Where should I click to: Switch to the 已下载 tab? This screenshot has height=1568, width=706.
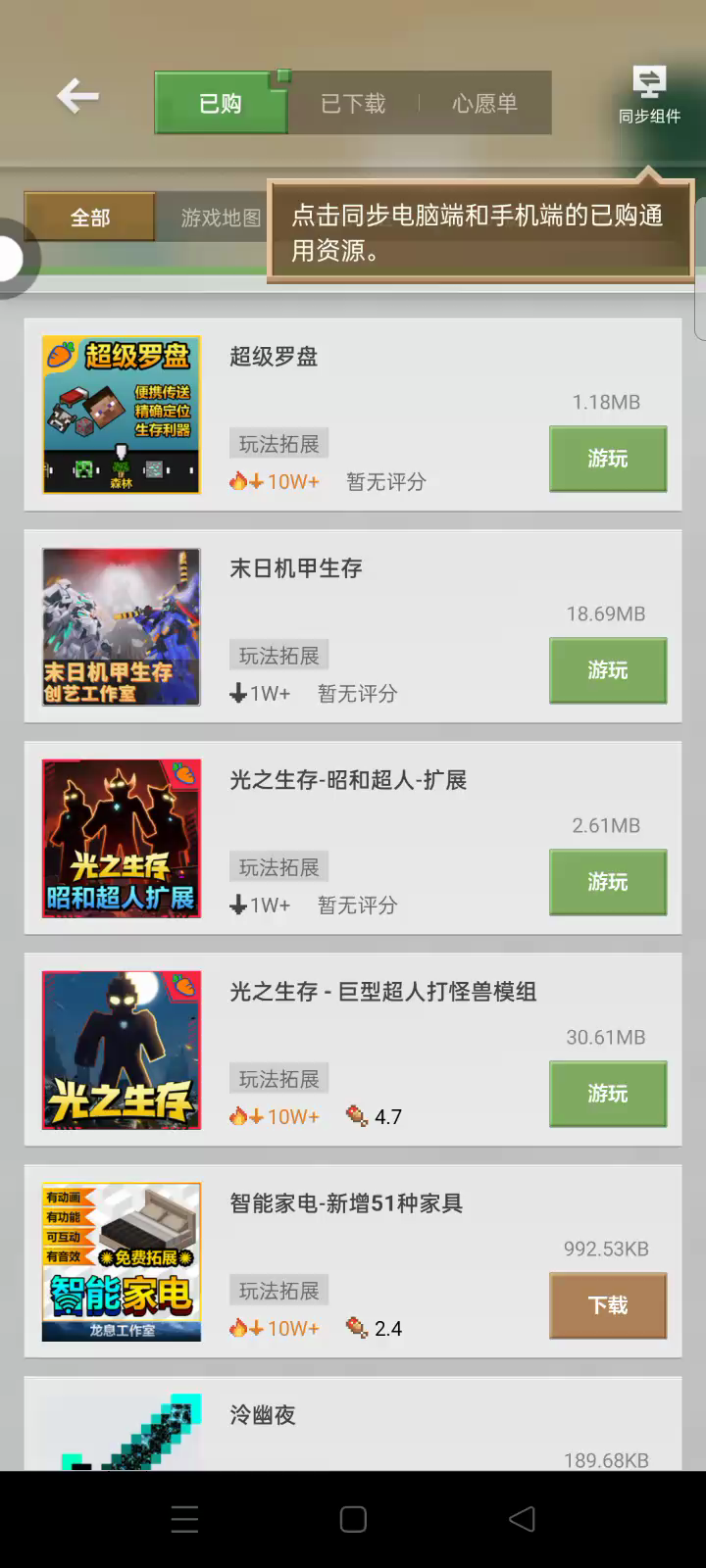pos(353,103)
